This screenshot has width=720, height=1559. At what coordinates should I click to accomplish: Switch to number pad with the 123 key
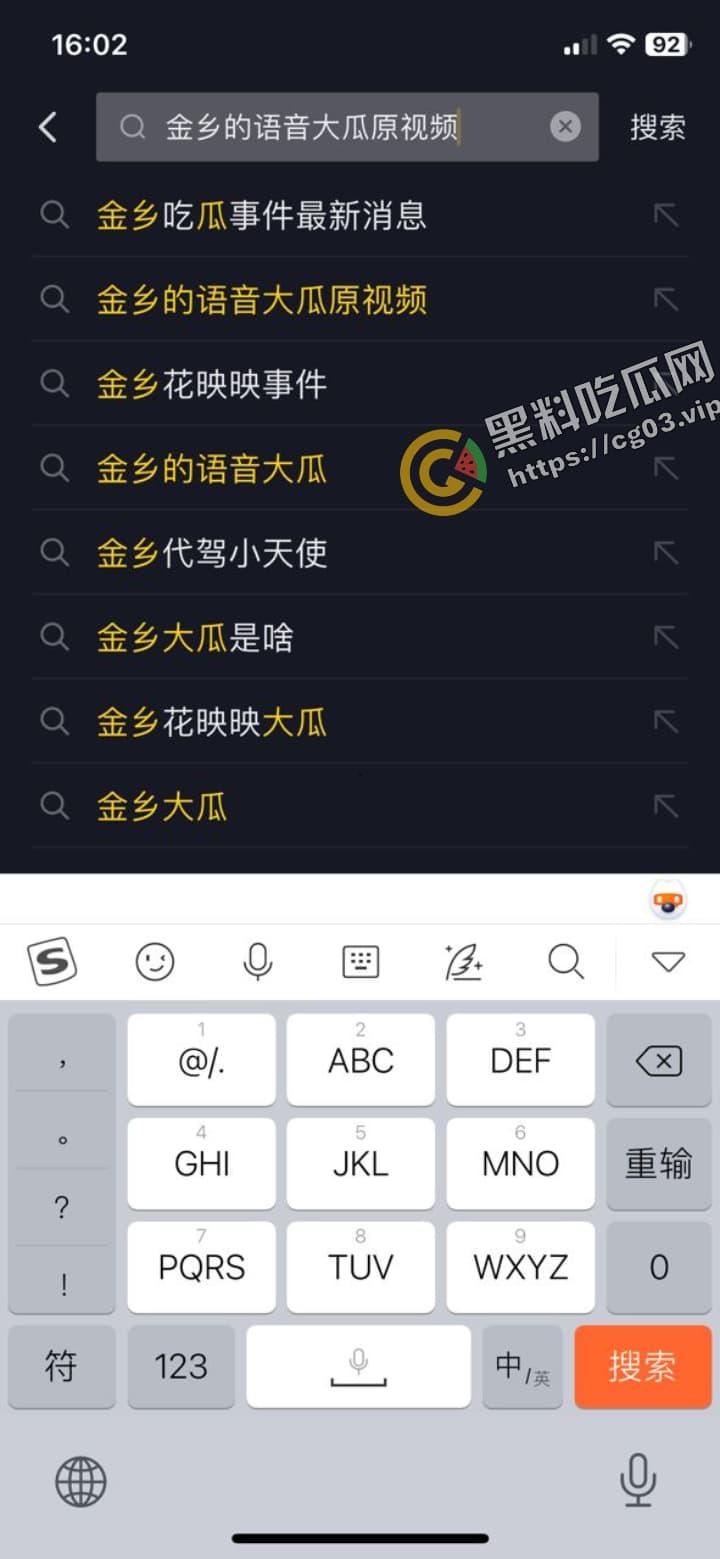coord(181,1367)
